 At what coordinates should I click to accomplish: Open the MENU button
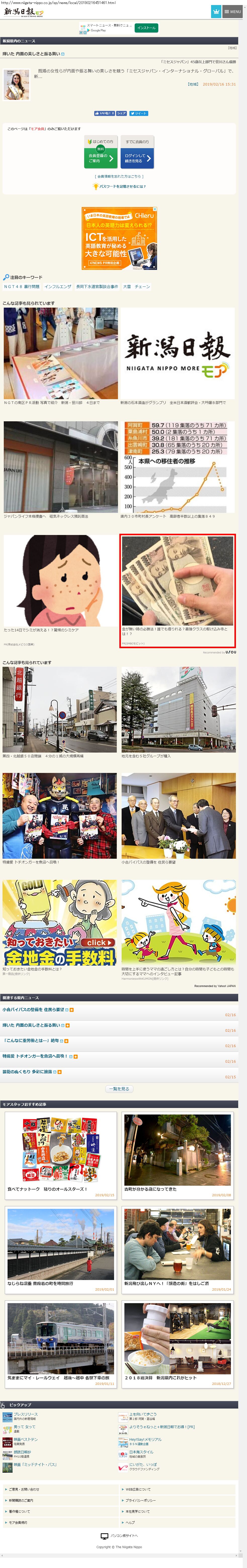(232, 12)
